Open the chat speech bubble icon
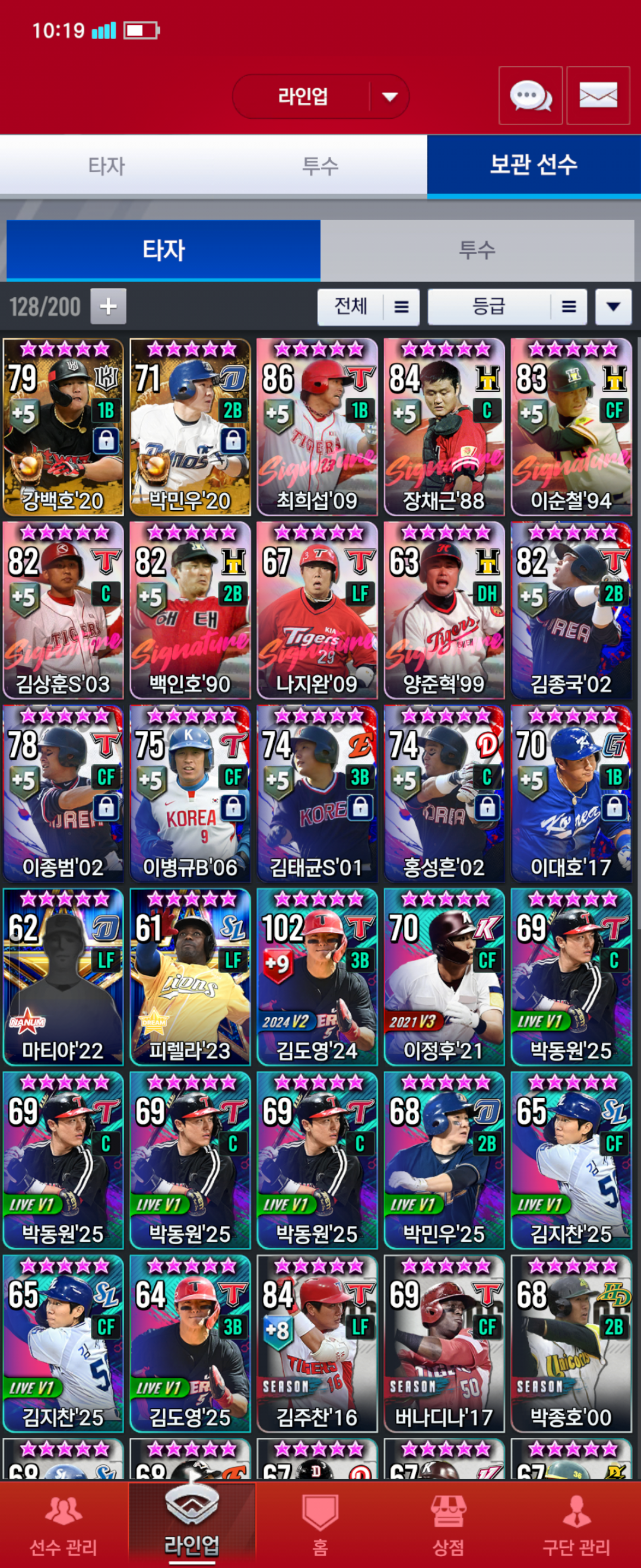Image resolution: width=641 pixels, height=1568 pixels. [x=531, y=96]
